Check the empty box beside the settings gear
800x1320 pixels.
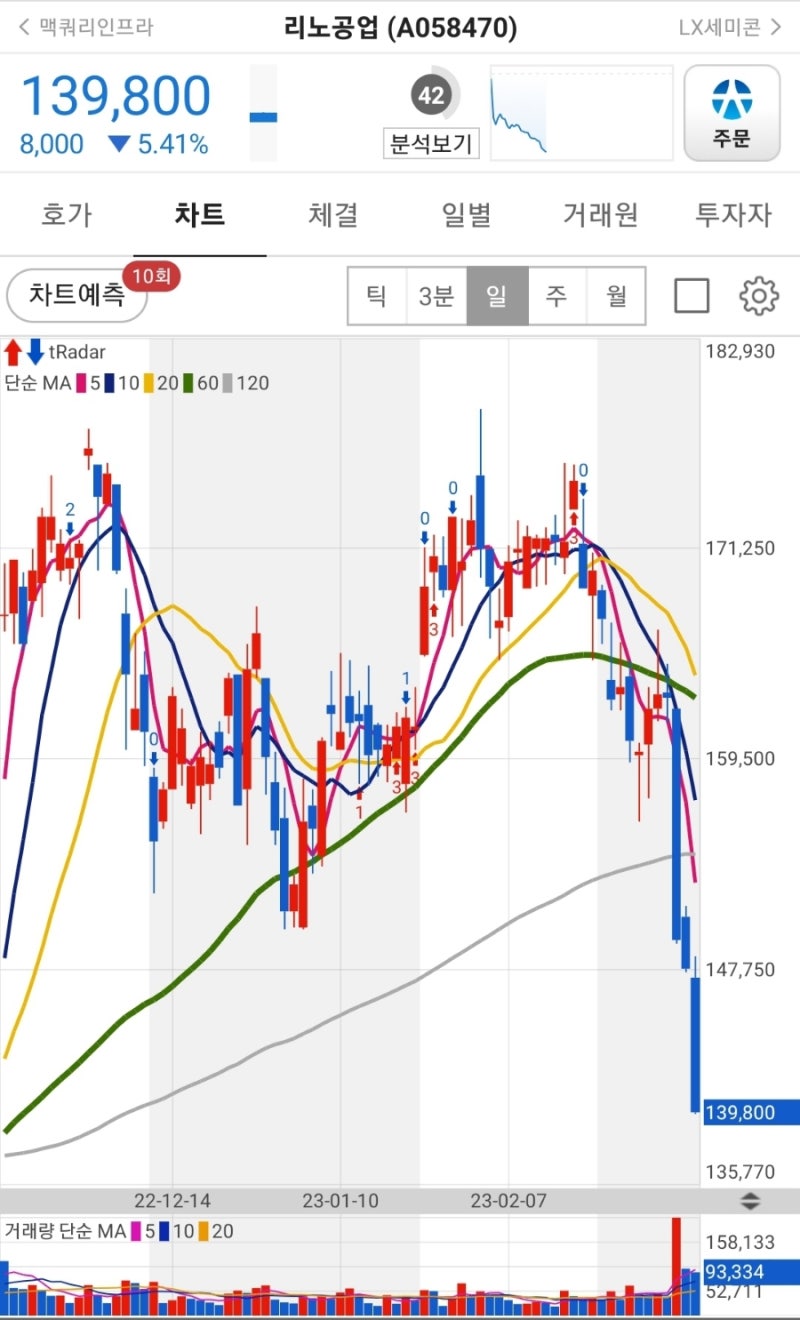(692, 295)
